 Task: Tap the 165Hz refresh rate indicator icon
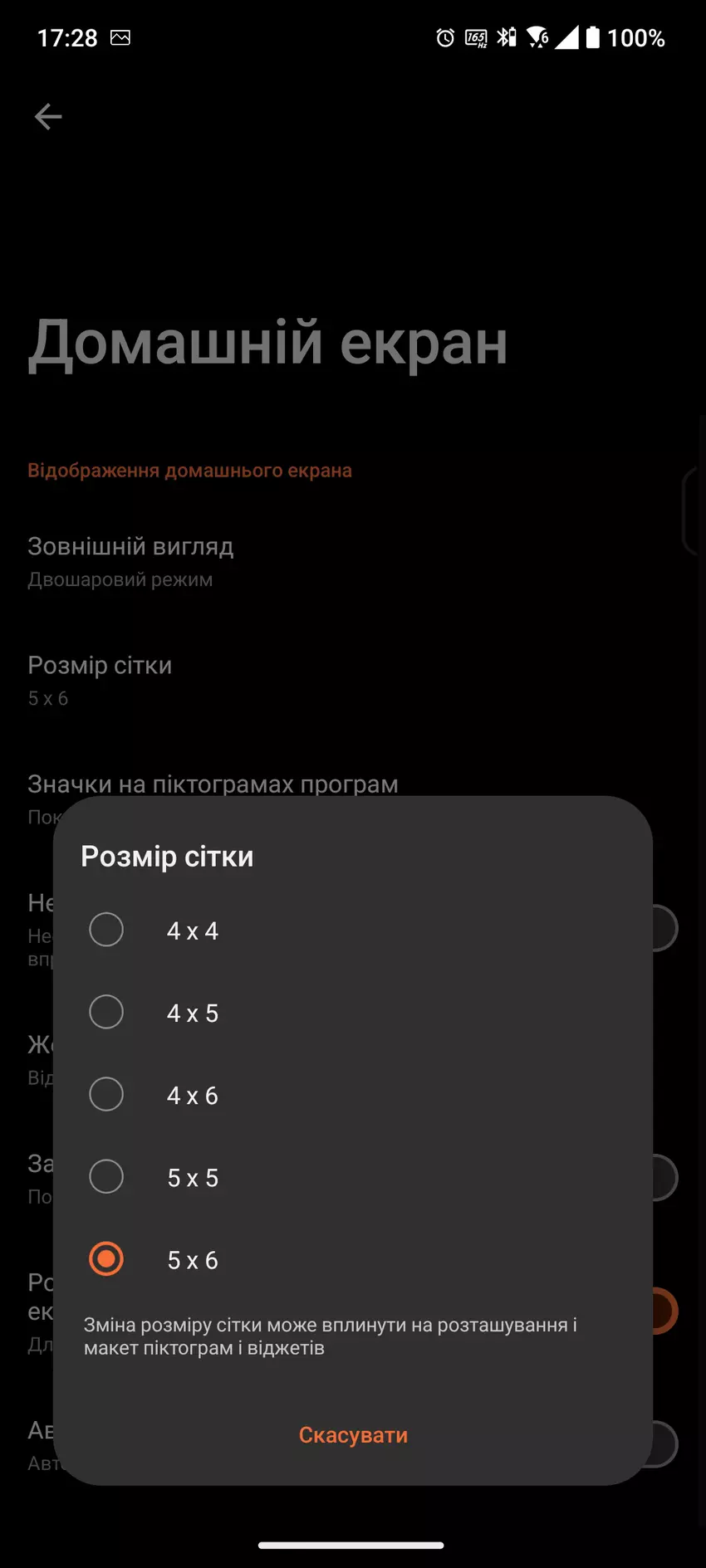[476, 37]
